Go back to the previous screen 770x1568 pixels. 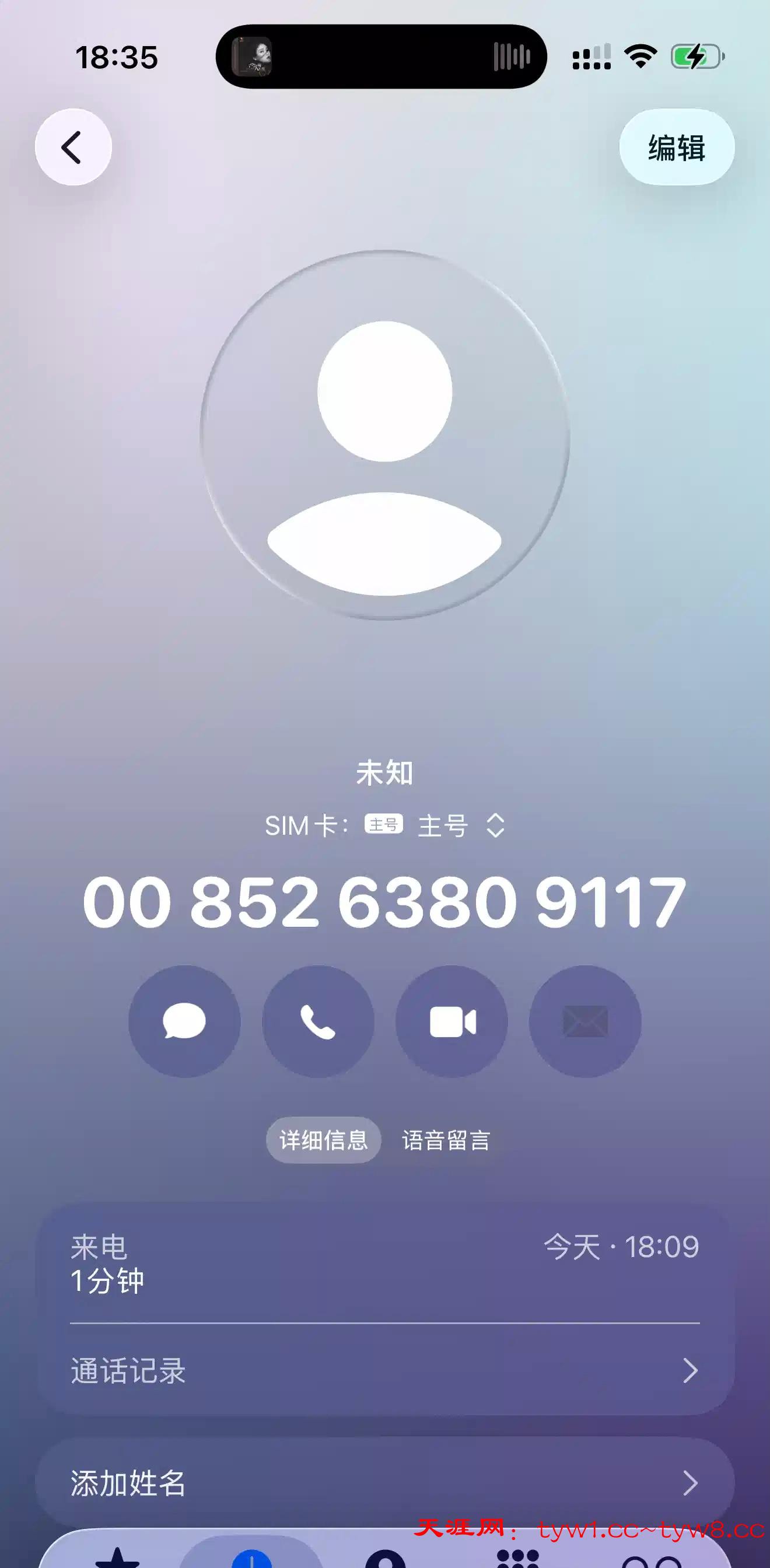coord(73,148)
